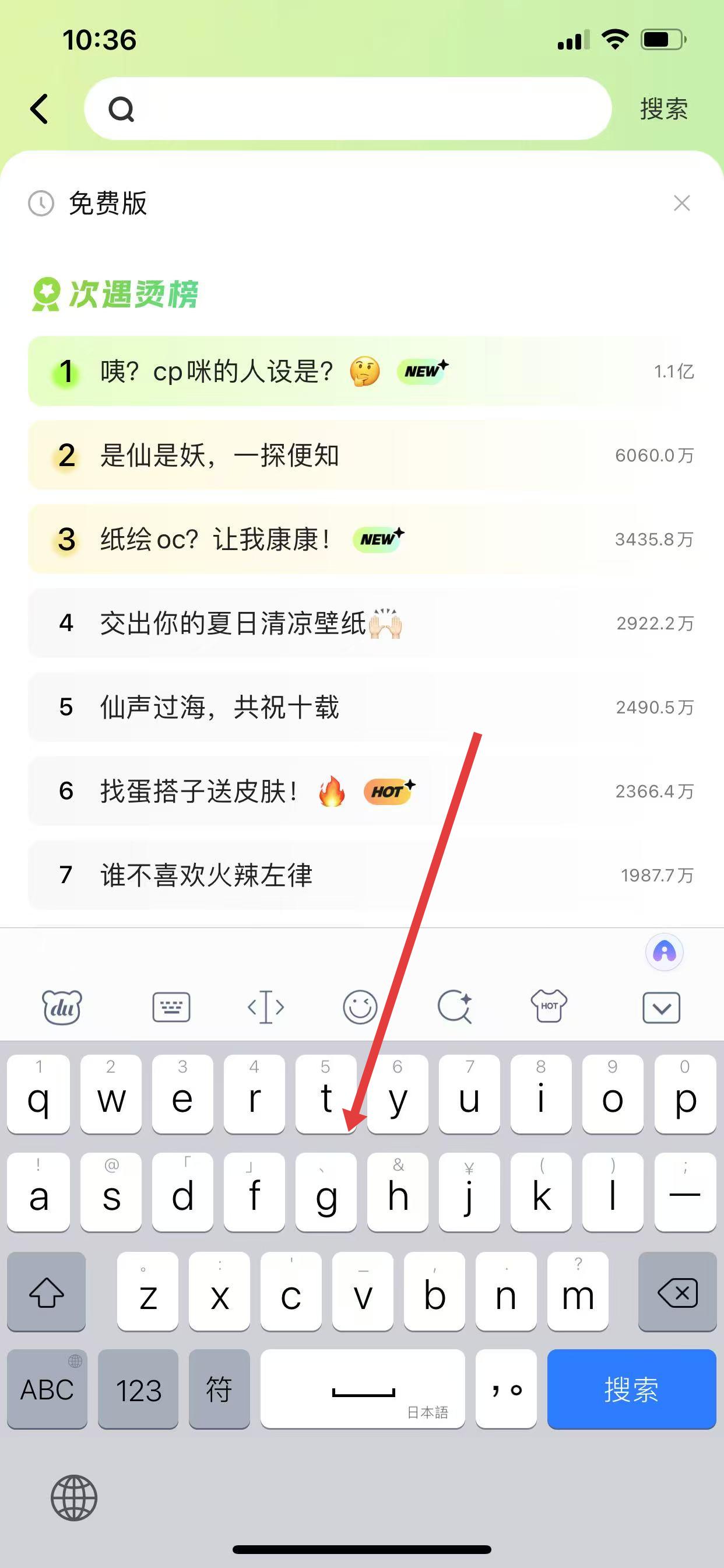The width and height of the screenshot is (724, 1568).
Task: Tap the blue 搜索 key on the keyboard
Action: 631,1389
